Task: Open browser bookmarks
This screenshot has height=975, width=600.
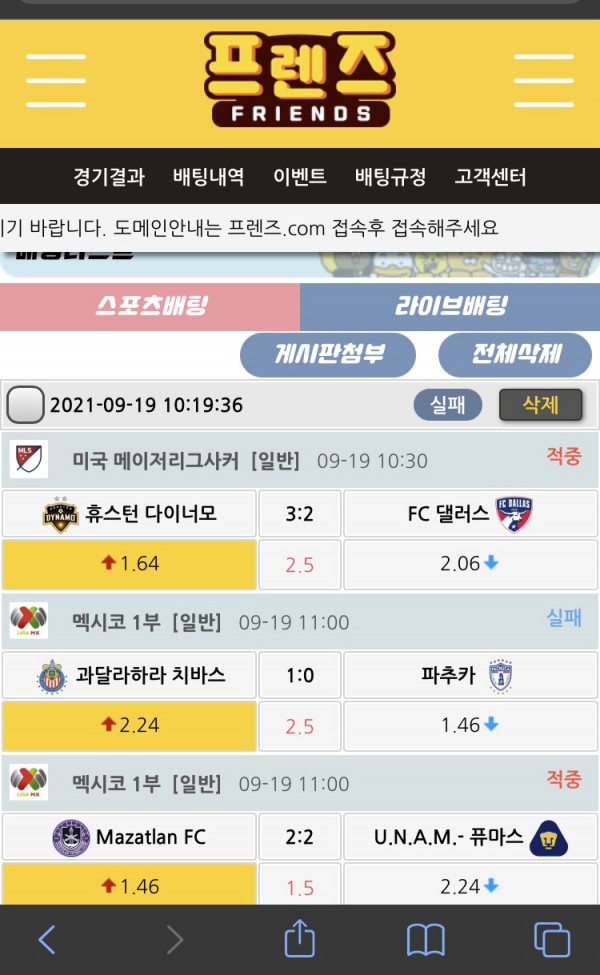Action: 425,939
